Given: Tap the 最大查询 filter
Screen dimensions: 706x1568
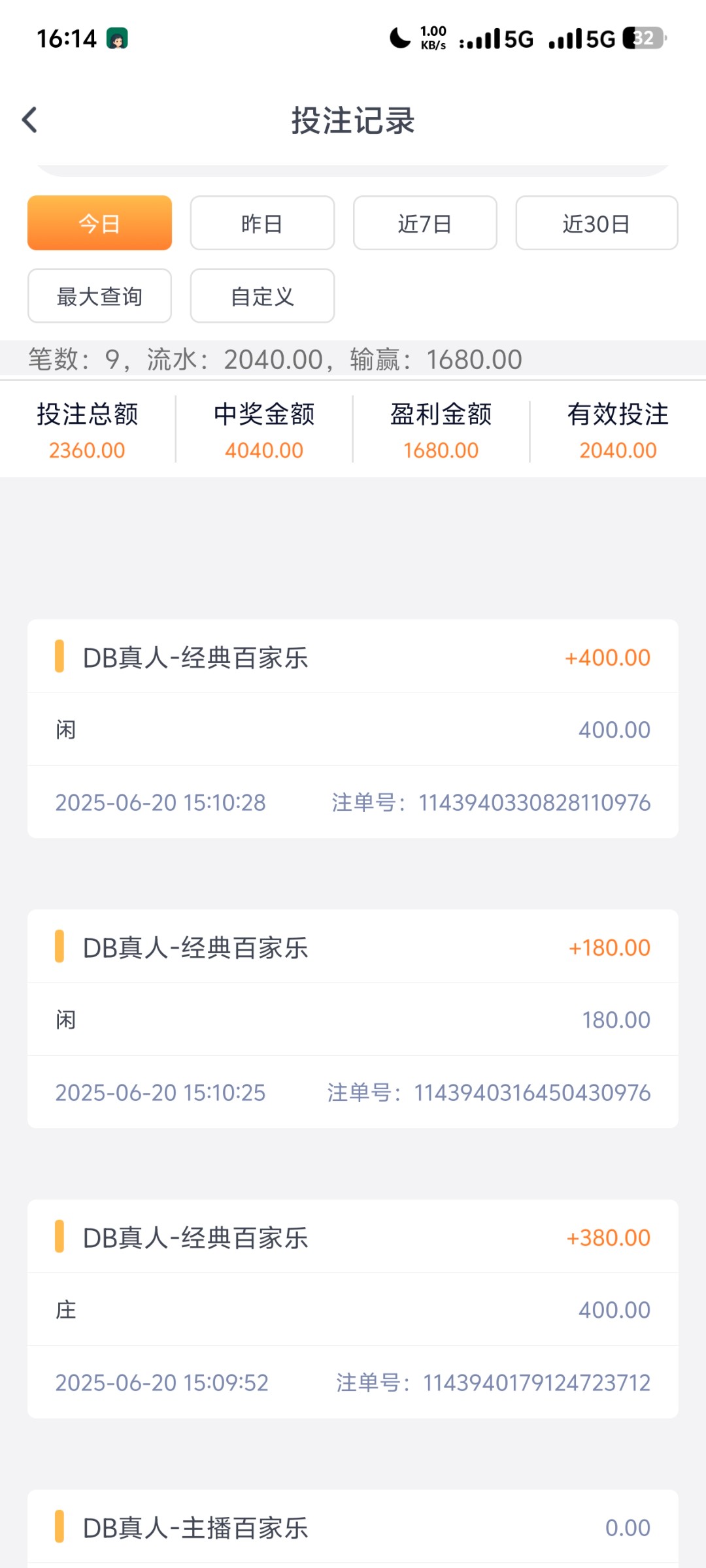Looking at the screenshot, I should click(x=99, y=296).
